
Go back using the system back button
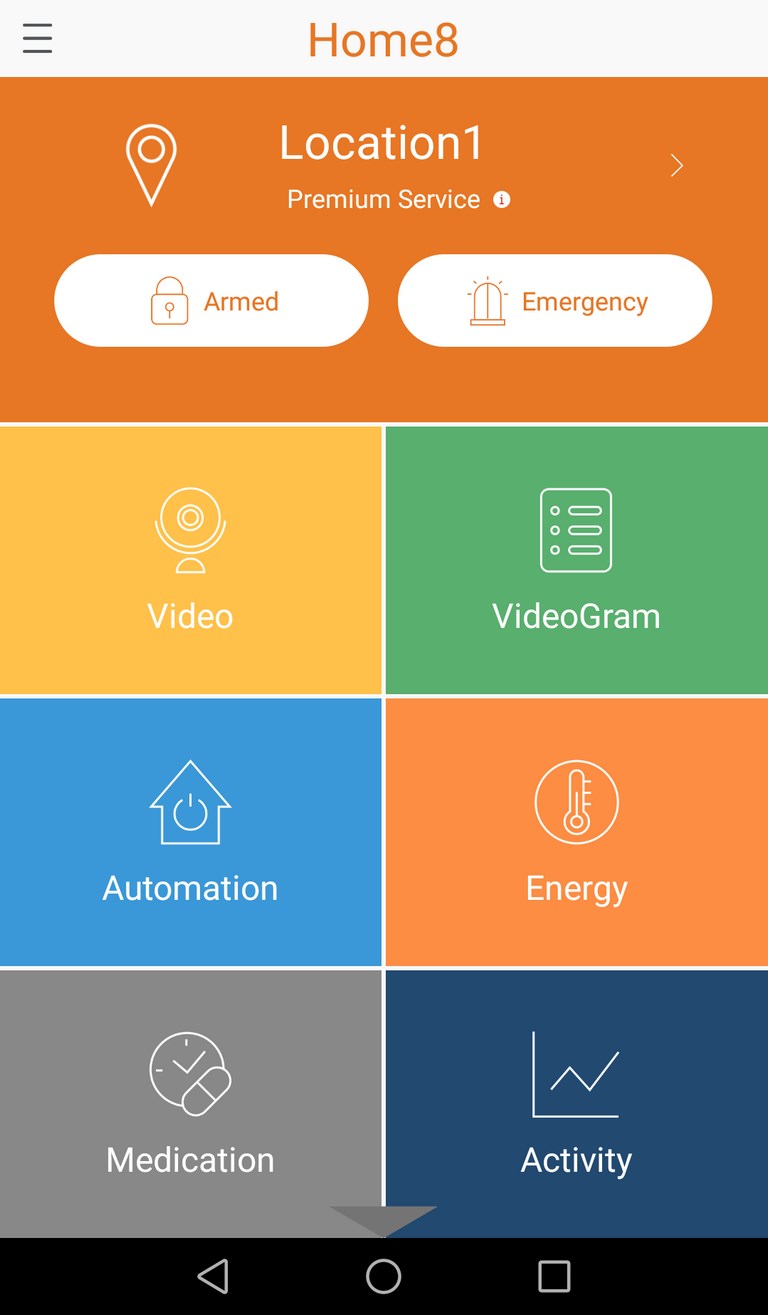coord(213,1276)
